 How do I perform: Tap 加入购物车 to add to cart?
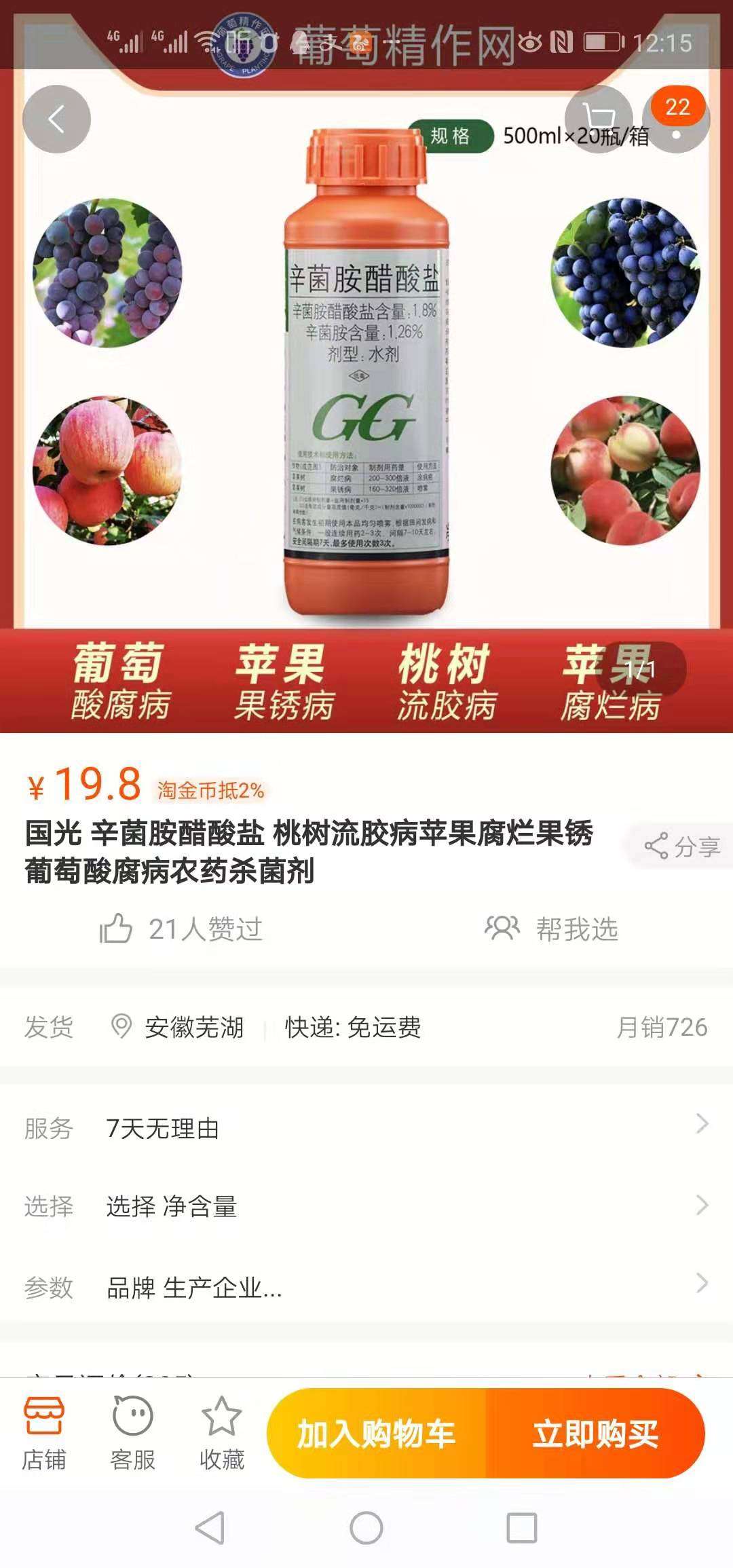point(377,1434)
